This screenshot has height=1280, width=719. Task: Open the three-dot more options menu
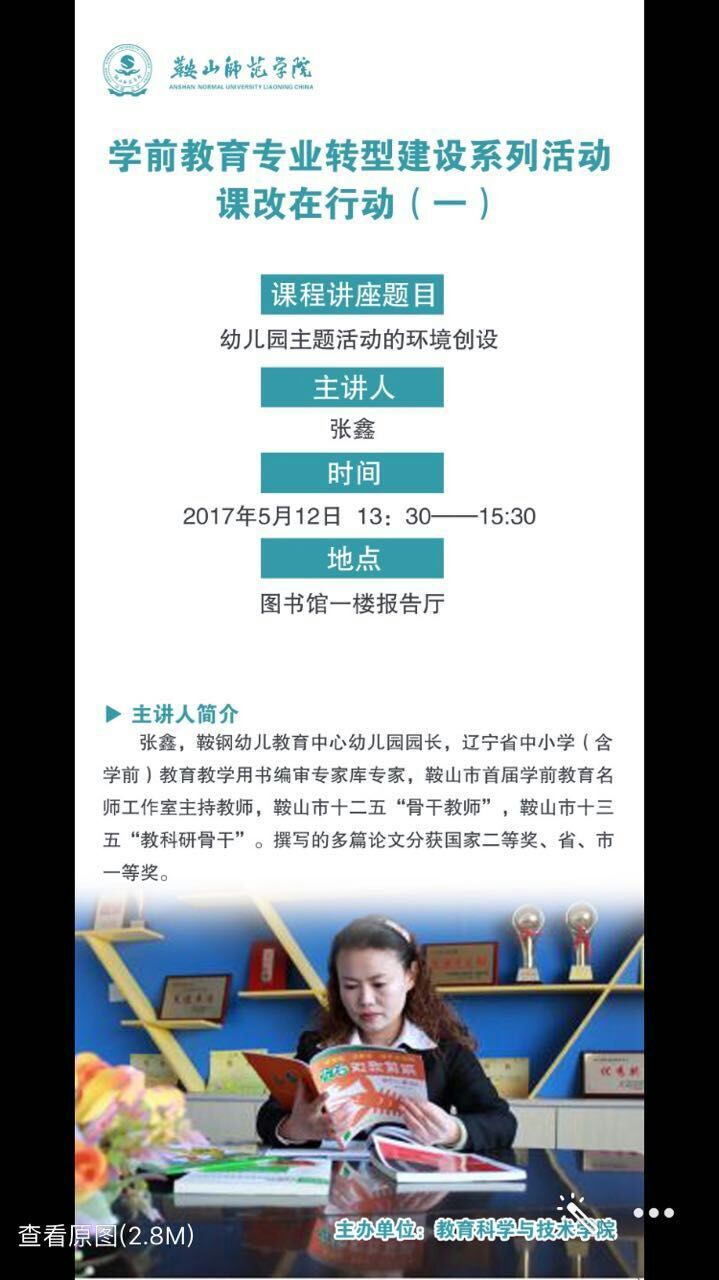click(x=653, y=1213)
